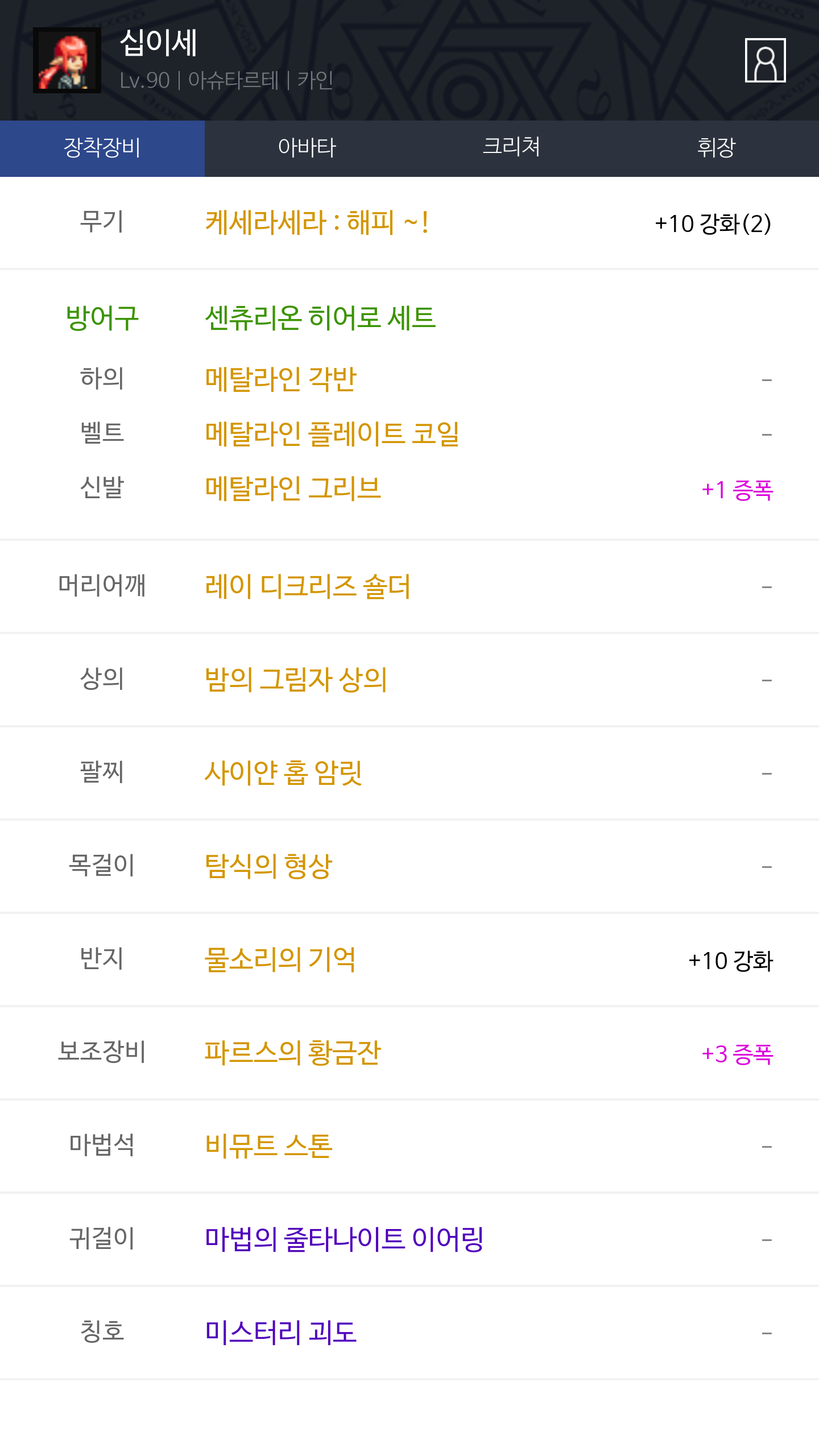Select the 장착장비 tab
The width and height of the screenshot is (819, 1456).
102,148
